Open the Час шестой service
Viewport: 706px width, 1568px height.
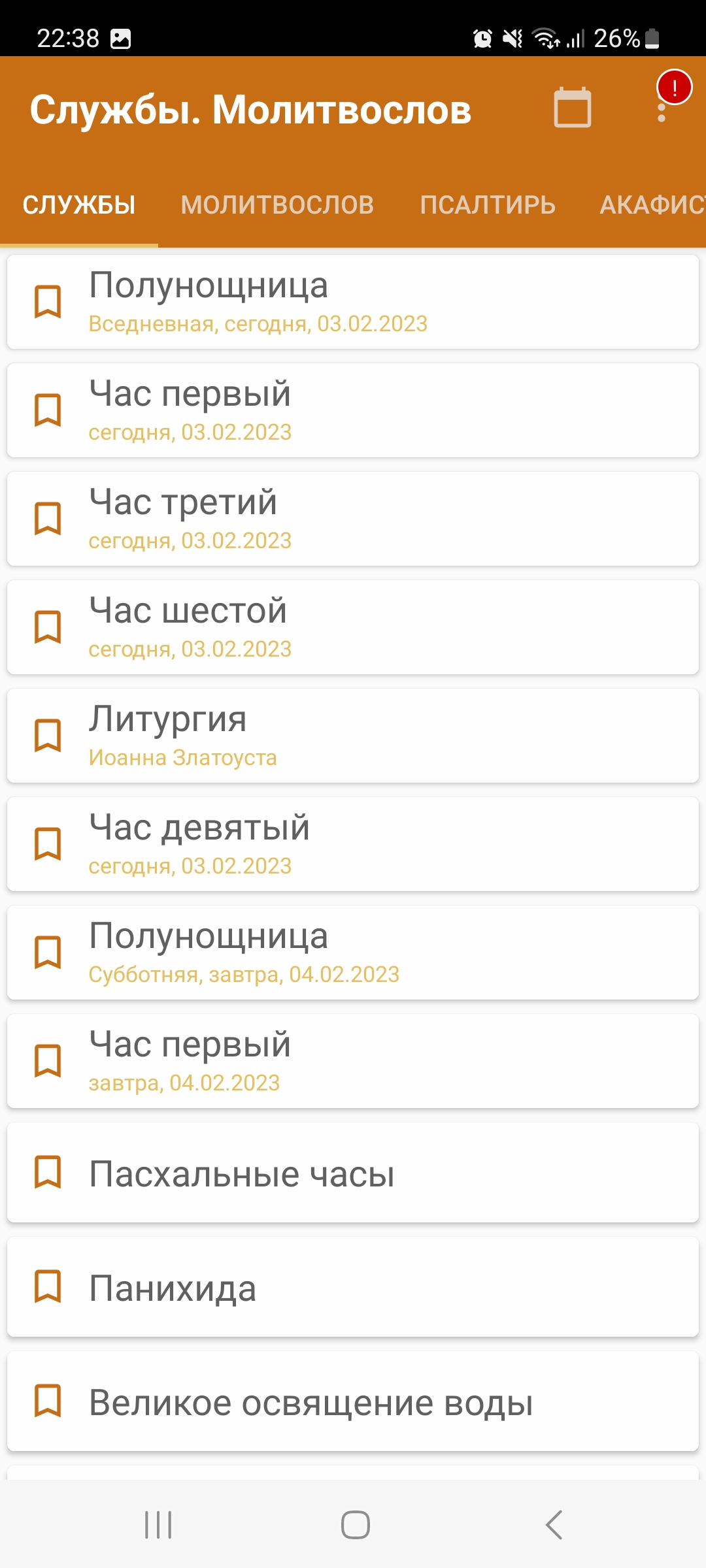point(353,627)
